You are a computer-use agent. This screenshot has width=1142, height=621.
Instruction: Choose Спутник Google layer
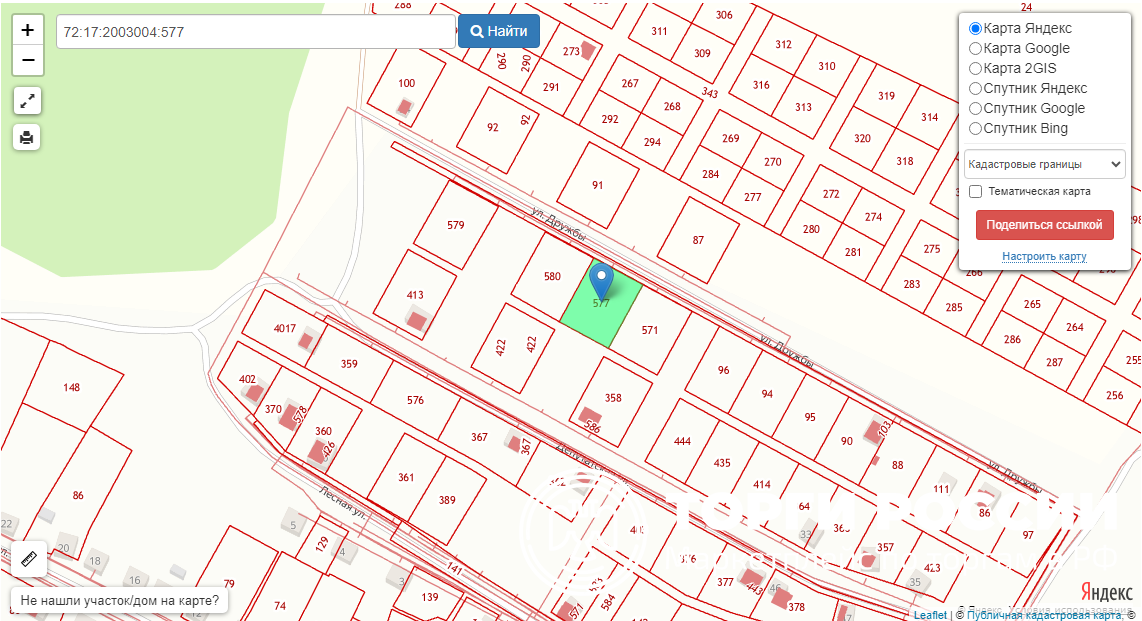976,108
